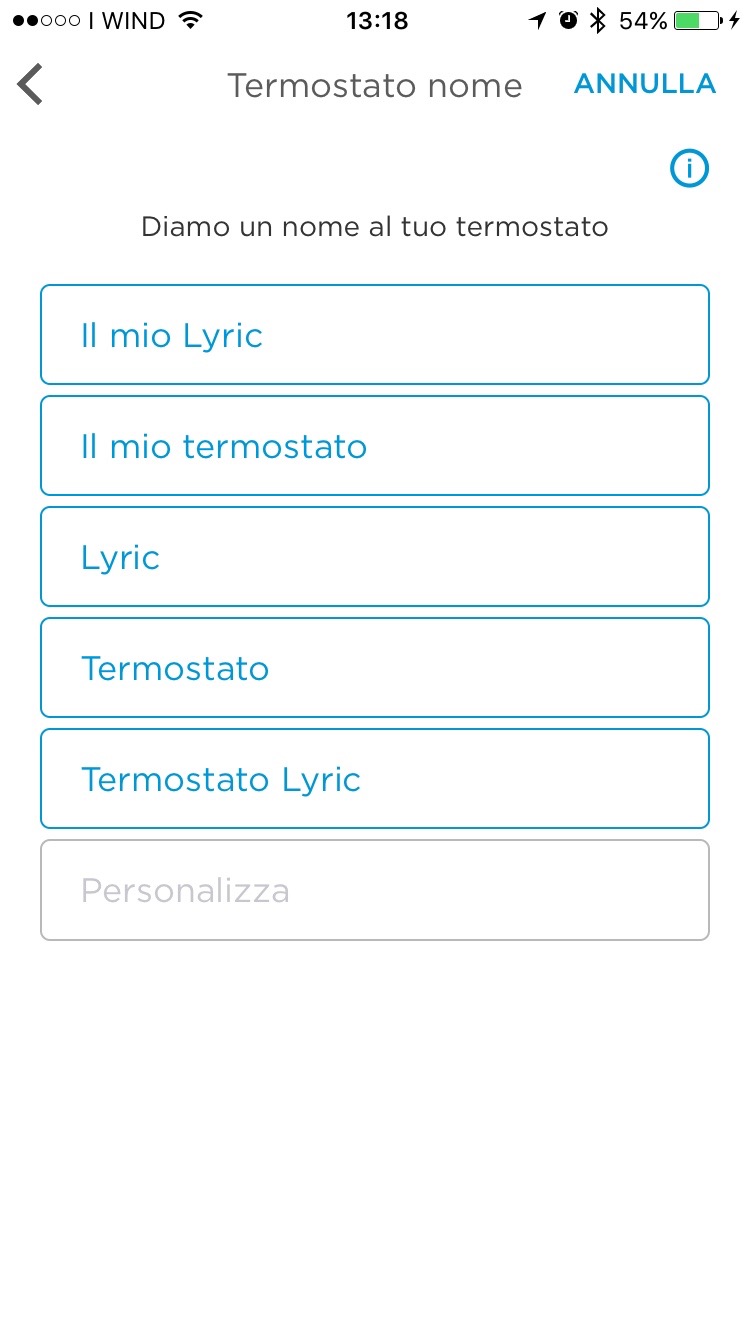Choose "Termostato Lyric" as thermostat name
750x1334 pixels.
[375, 779]
